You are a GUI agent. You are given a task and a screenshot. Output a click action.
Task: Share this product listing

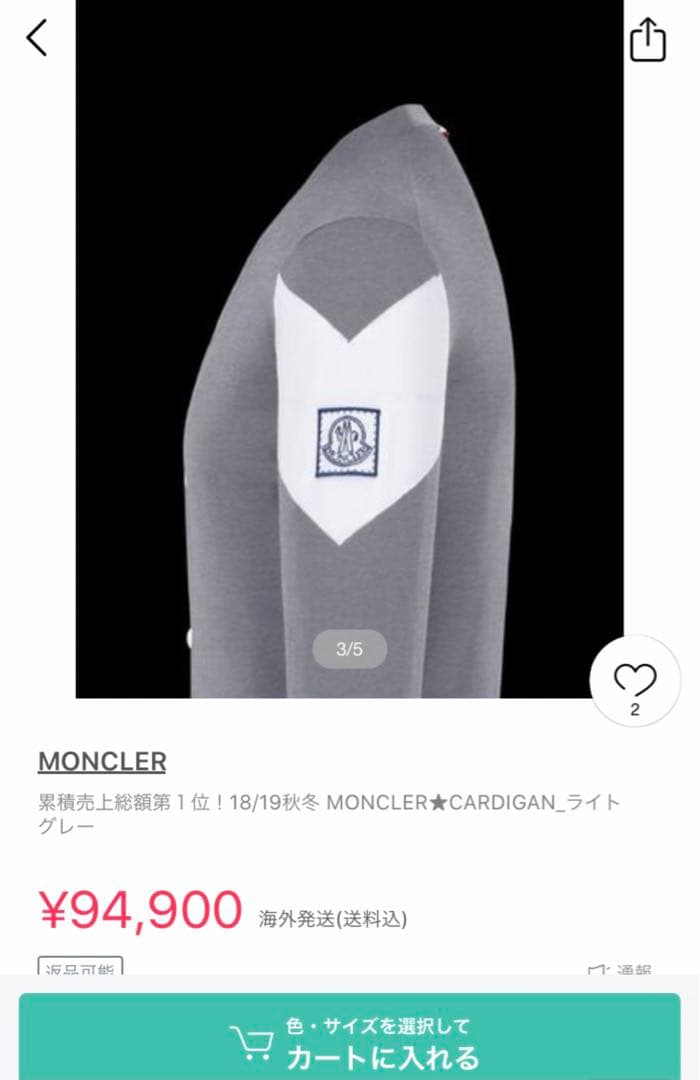point(647,40)
